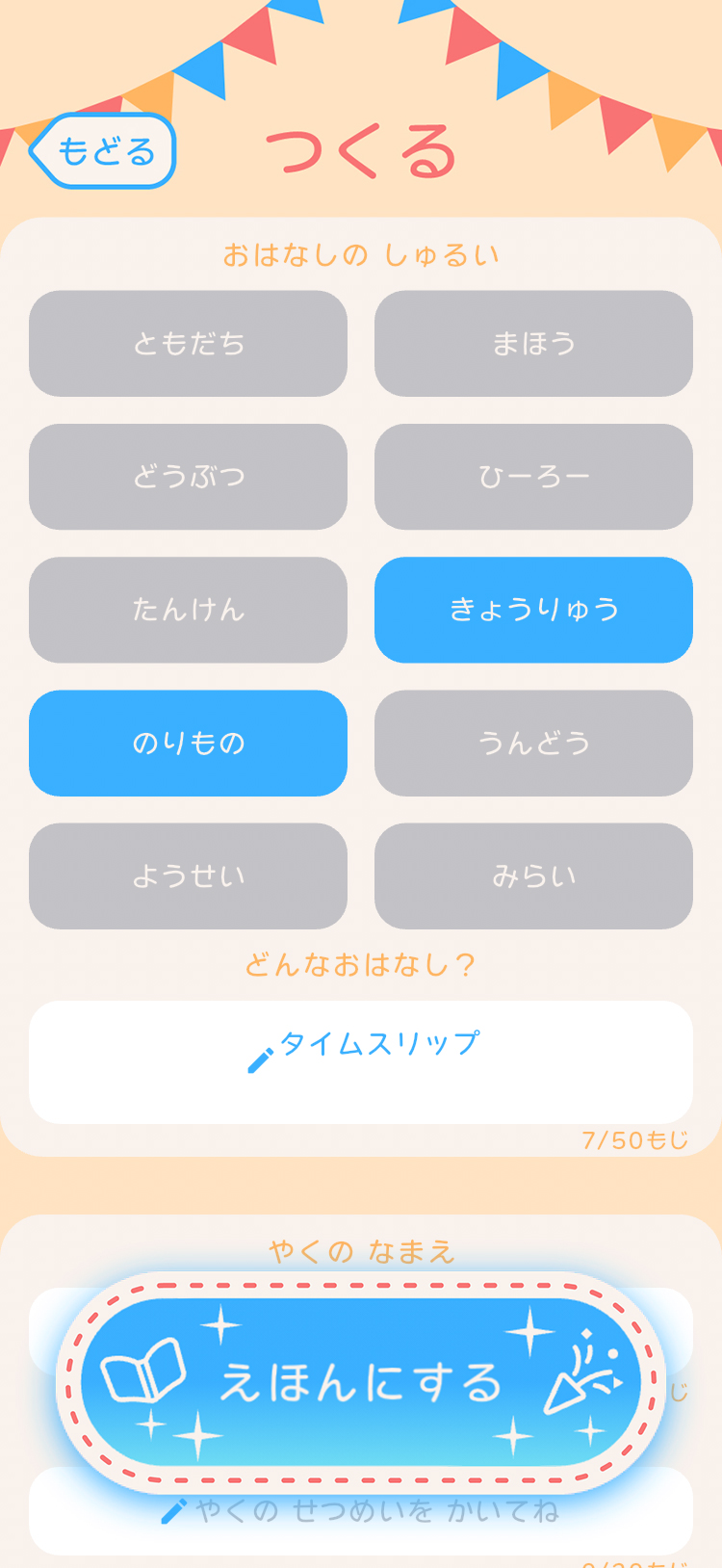Deselect the のりもの story type
722x1568 pixels.
point(188,744)
